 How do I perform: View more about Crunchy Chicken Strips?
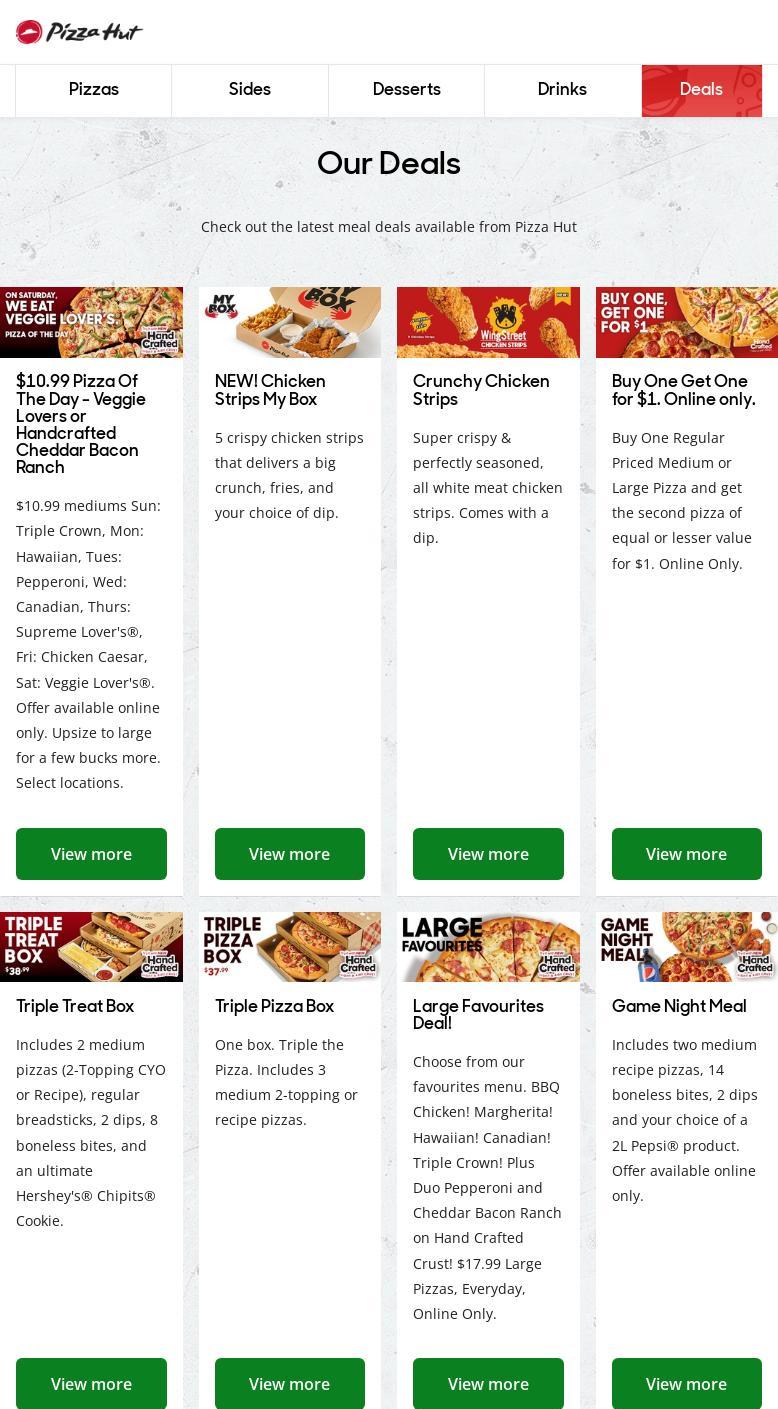click(x=488, y=854)
